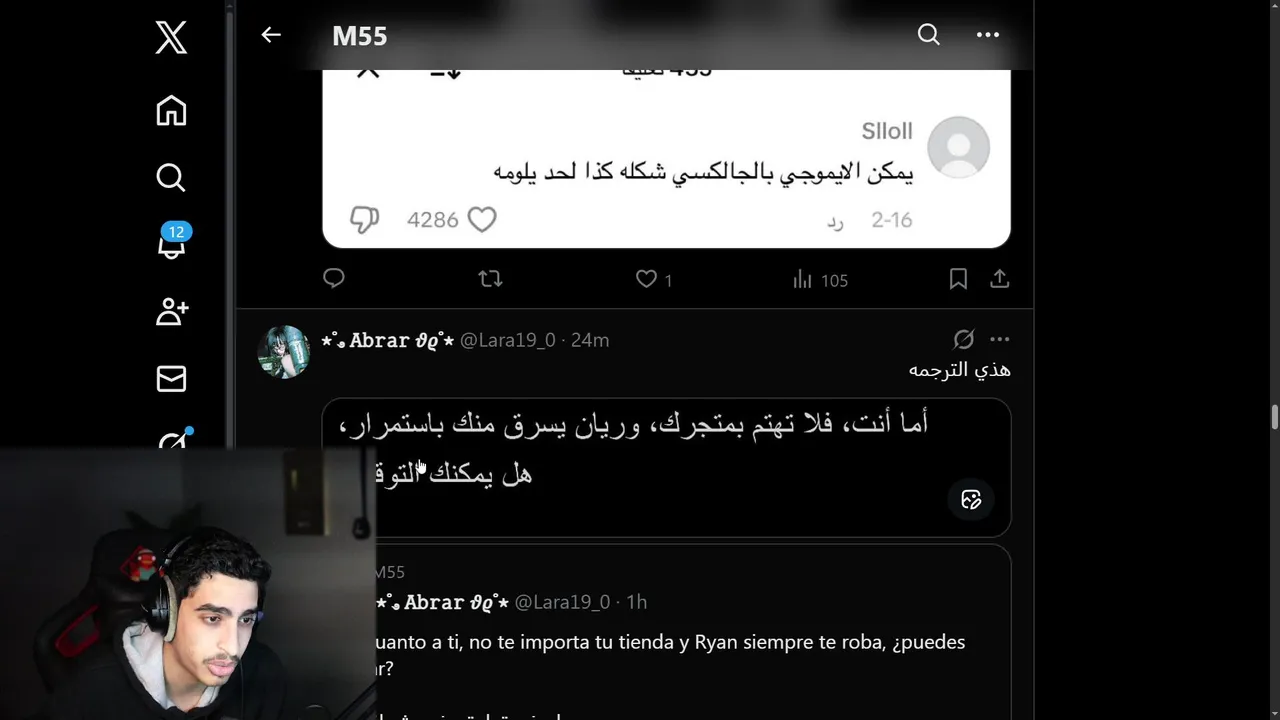Viewport: 1280px width, 720px height.
Task: Open the Abrar profile avatar
Action: [x=284, y=351]
